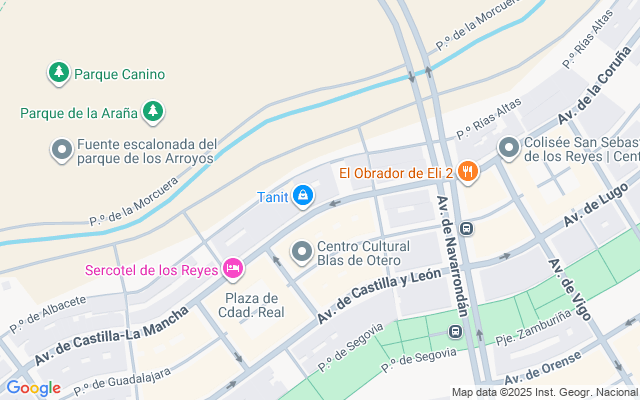This screenshot has width=640, height=400.
Task: Select the Tanit shopping pin
Action: point(302,195)
